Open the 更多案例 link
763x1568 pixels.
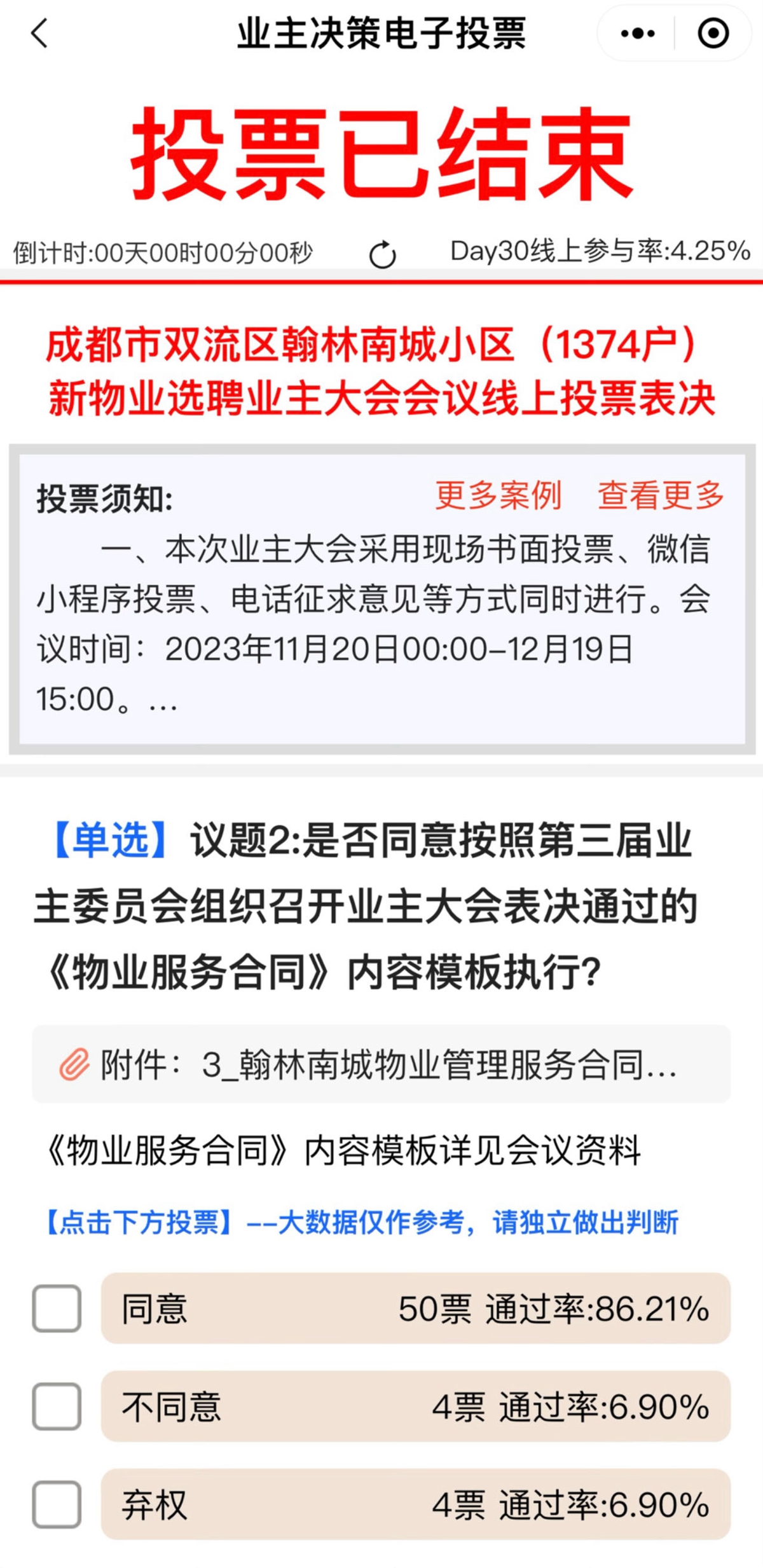pos(498,499)
